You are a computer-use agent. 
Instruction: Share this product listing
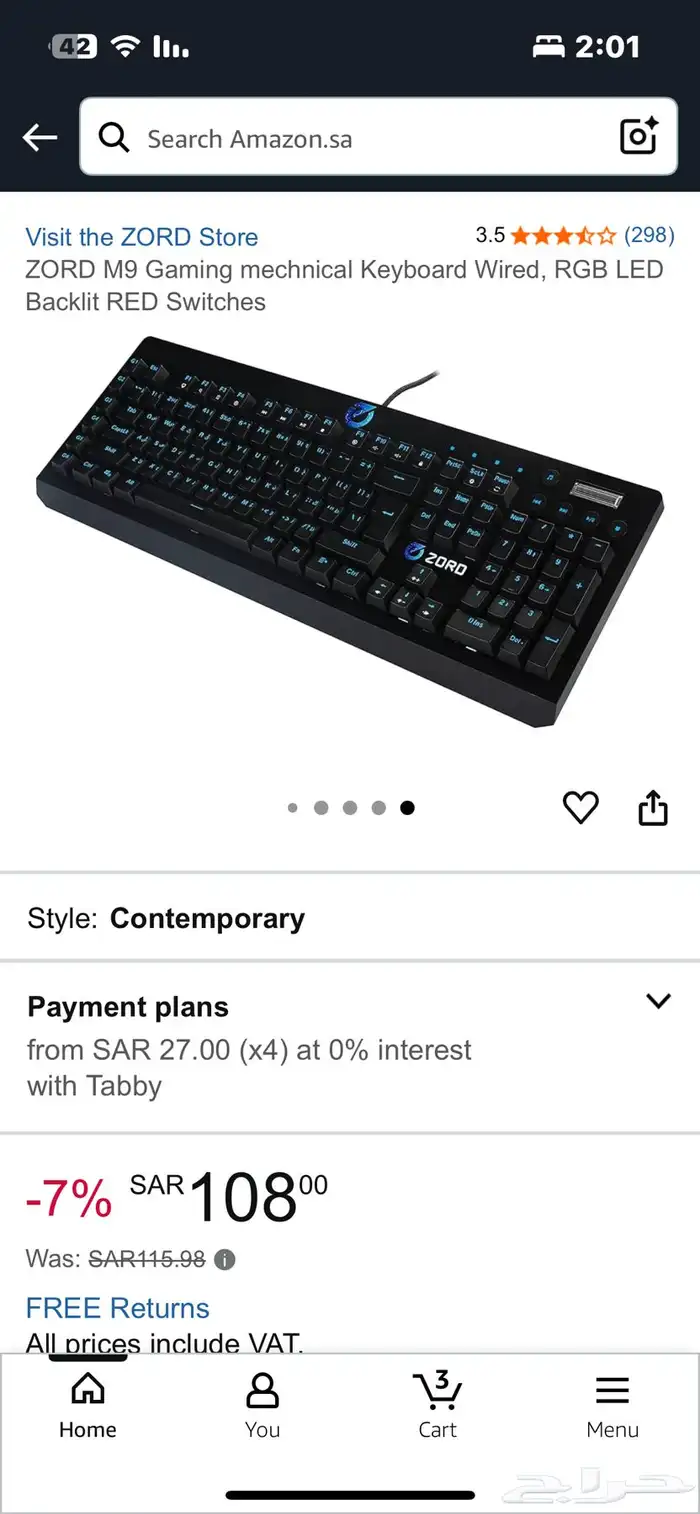[x=652, y=807]
